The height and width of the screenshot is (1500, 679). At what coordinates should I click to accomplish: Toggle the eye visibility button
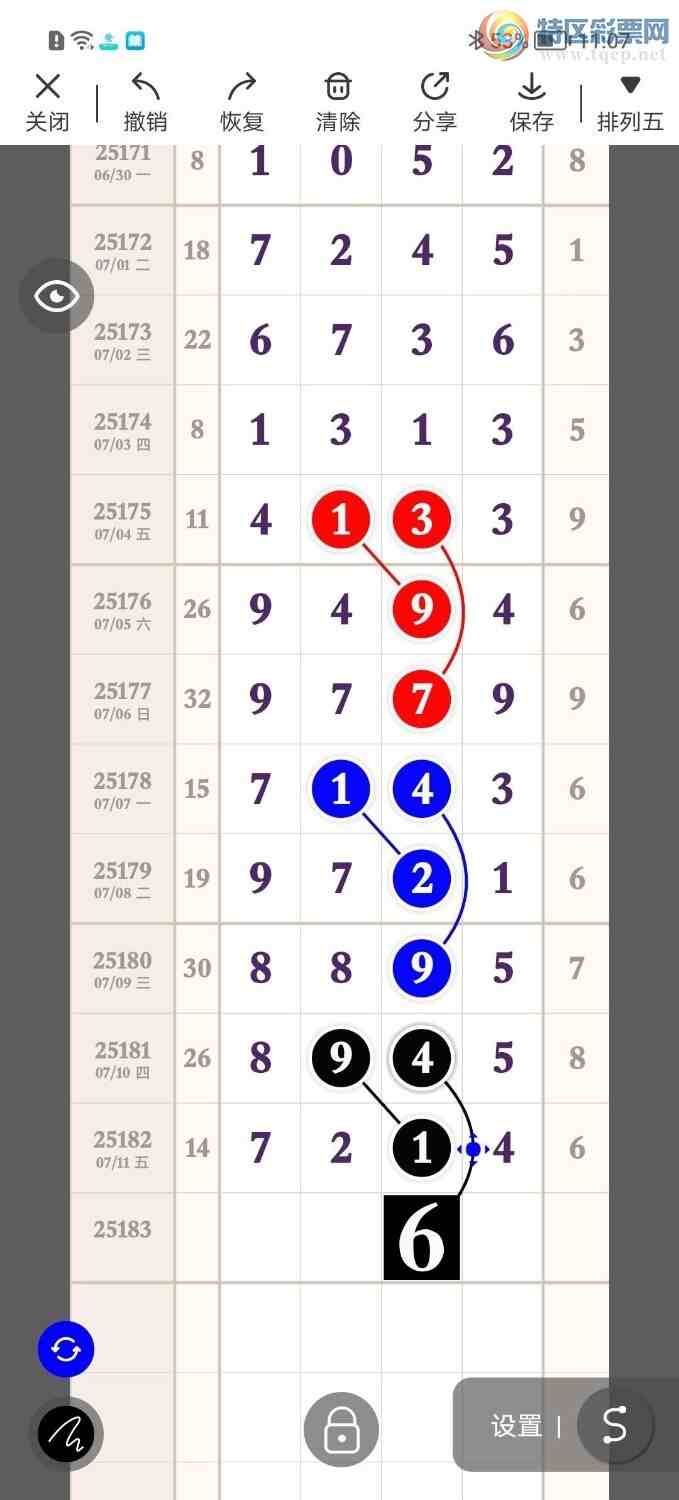[x=56, y=295]
